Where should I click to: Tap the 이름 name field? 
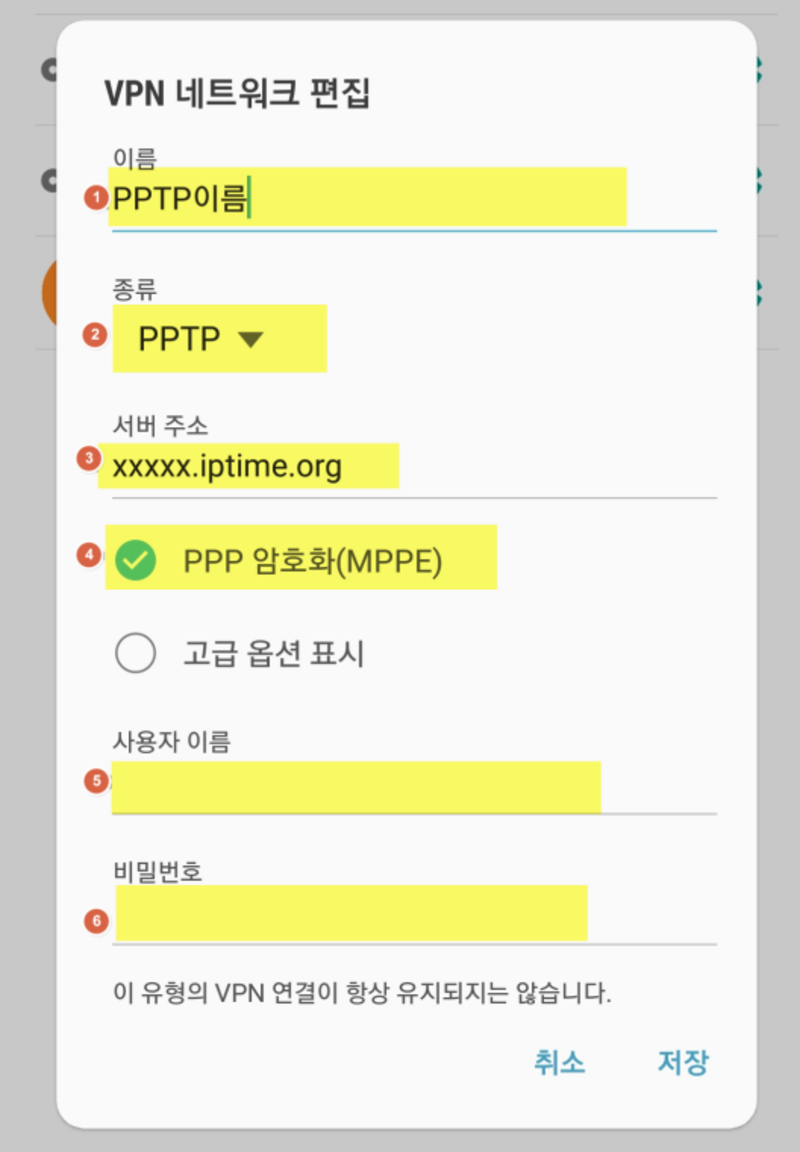414,199
